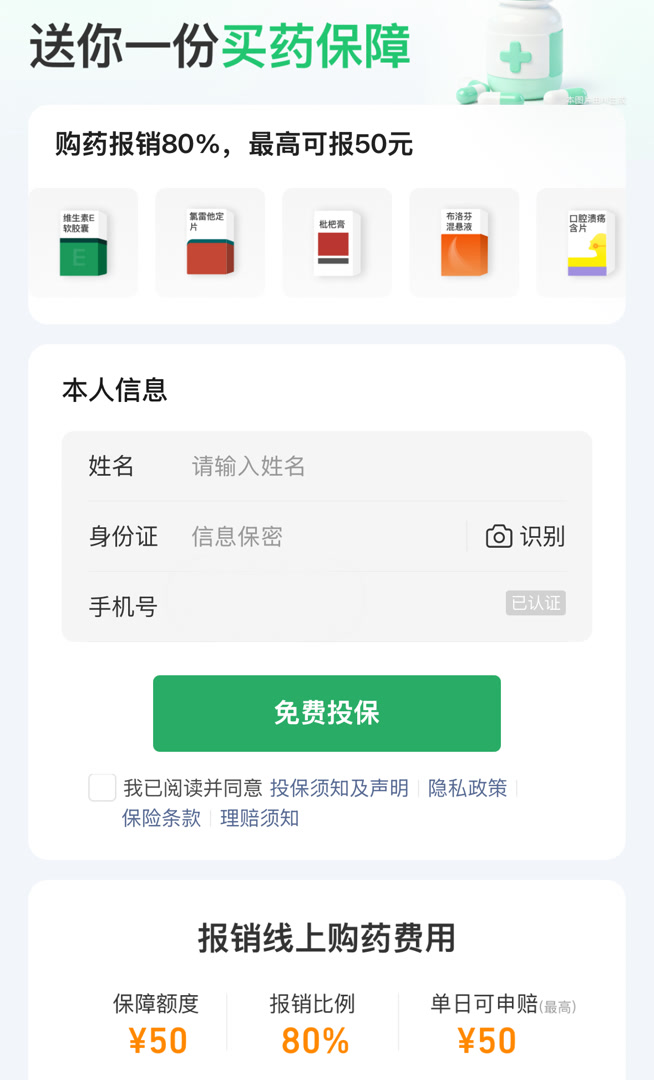Tap the 免费投保 button
Screen dimensions: 654x1080
[x=327, y=713]
